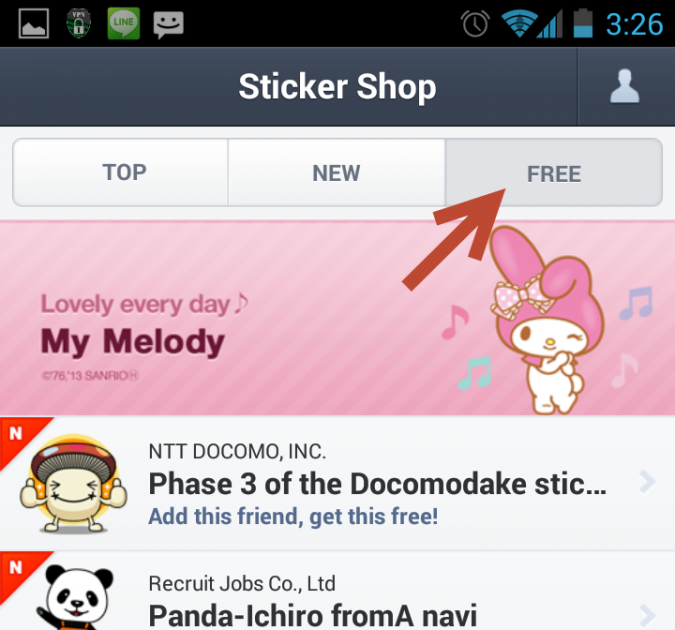
Task: Open the My Melody banner
Action: (x=337, y=318)
